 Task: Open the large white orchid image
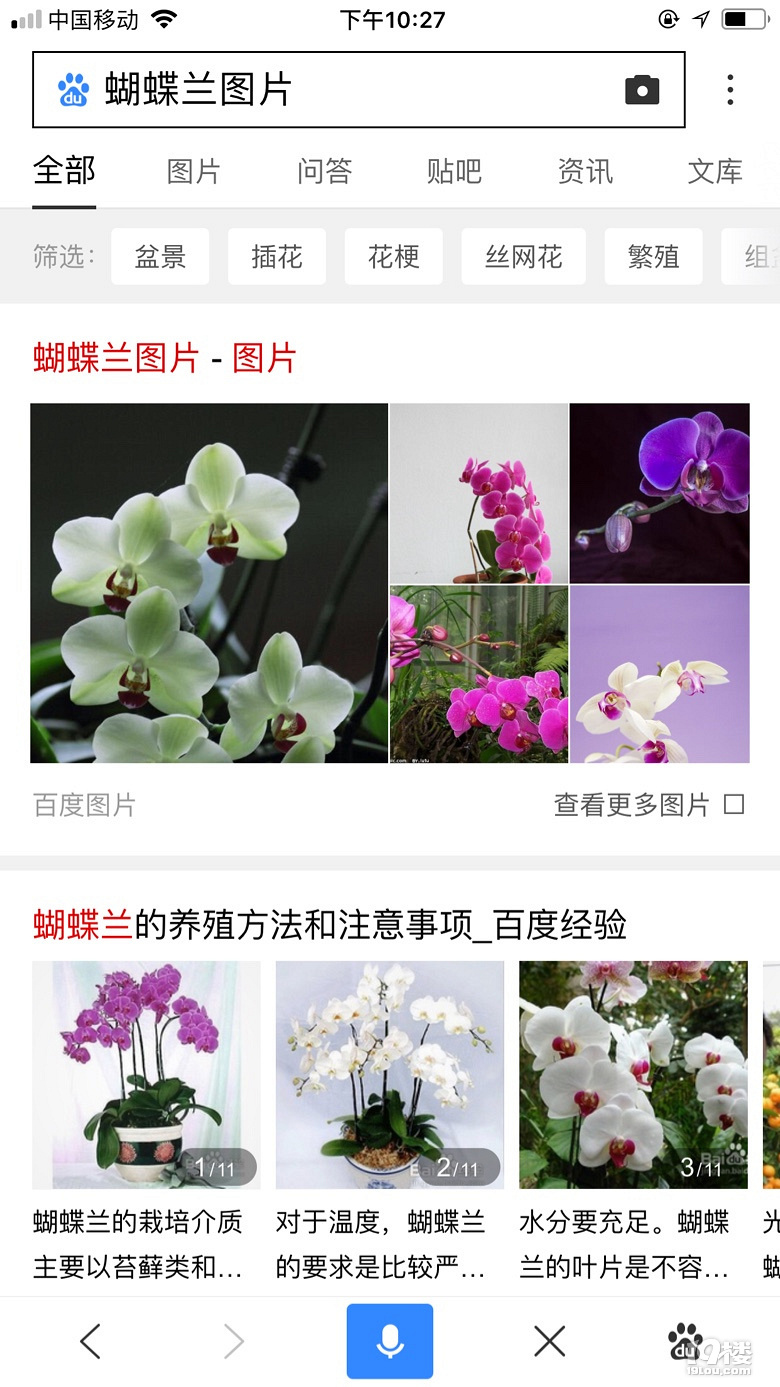coord(209,583)
